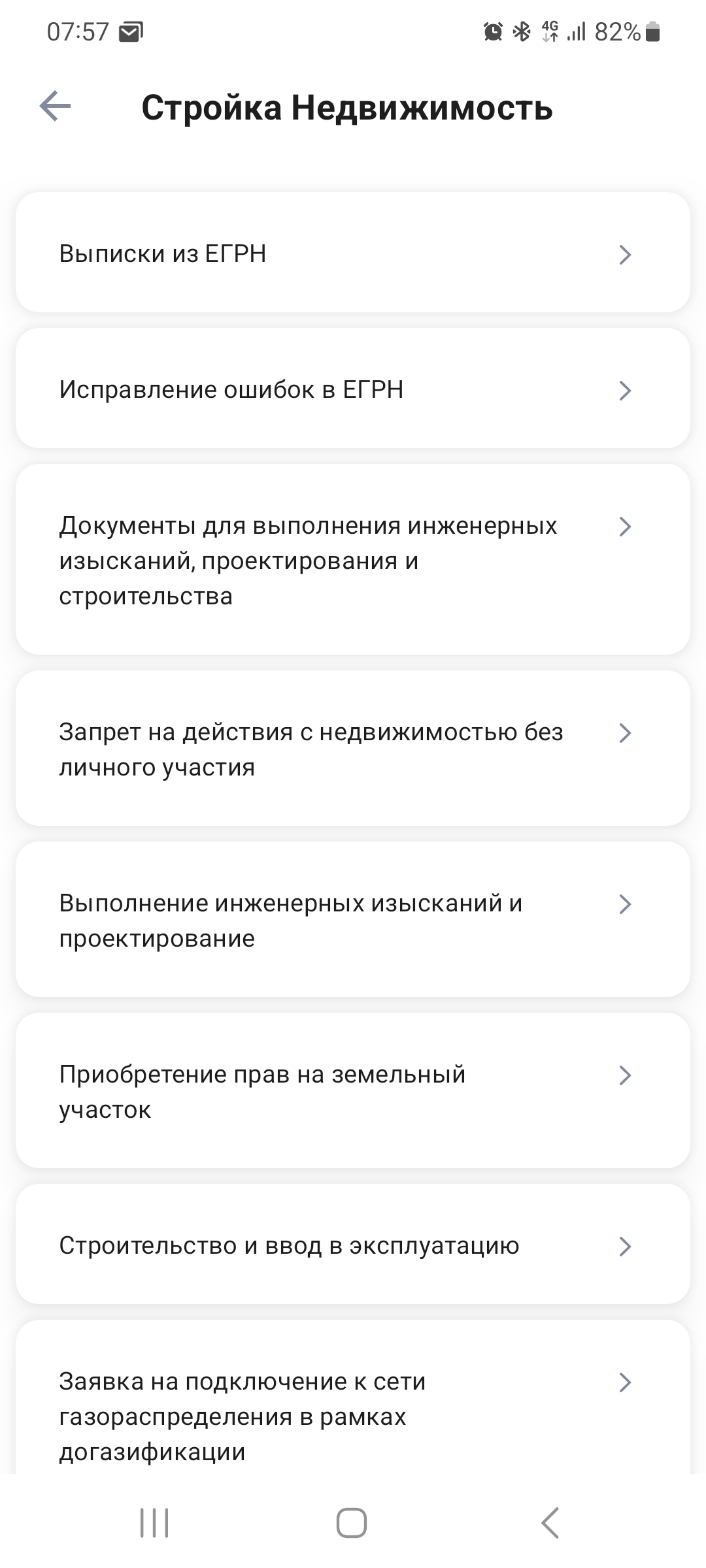This screenshot has height=1568, width=706.
Task: Tap the system home button
Action: coord(352,1523)
